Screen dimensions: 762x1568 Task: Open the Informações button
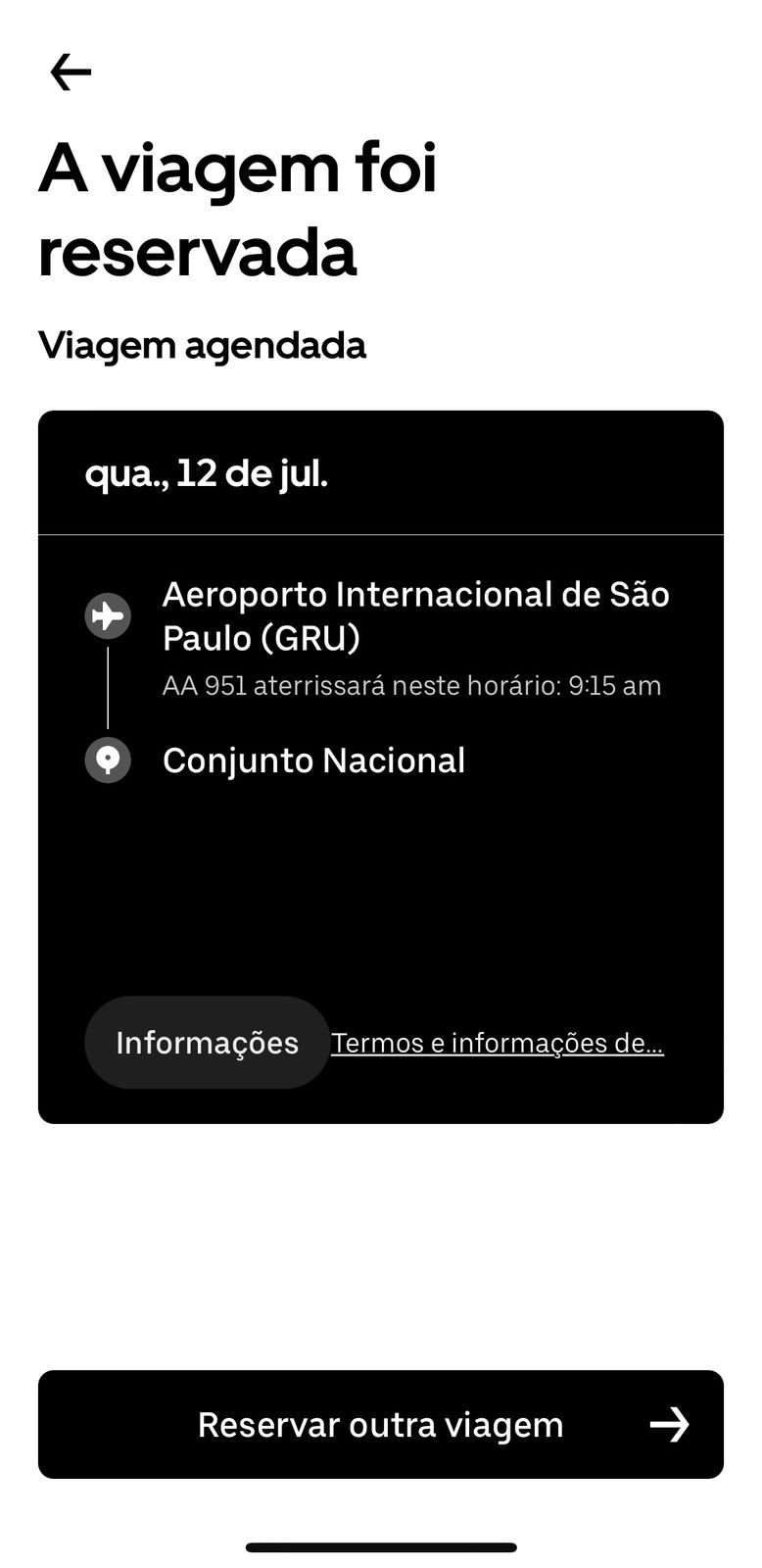coord(207,1042)
